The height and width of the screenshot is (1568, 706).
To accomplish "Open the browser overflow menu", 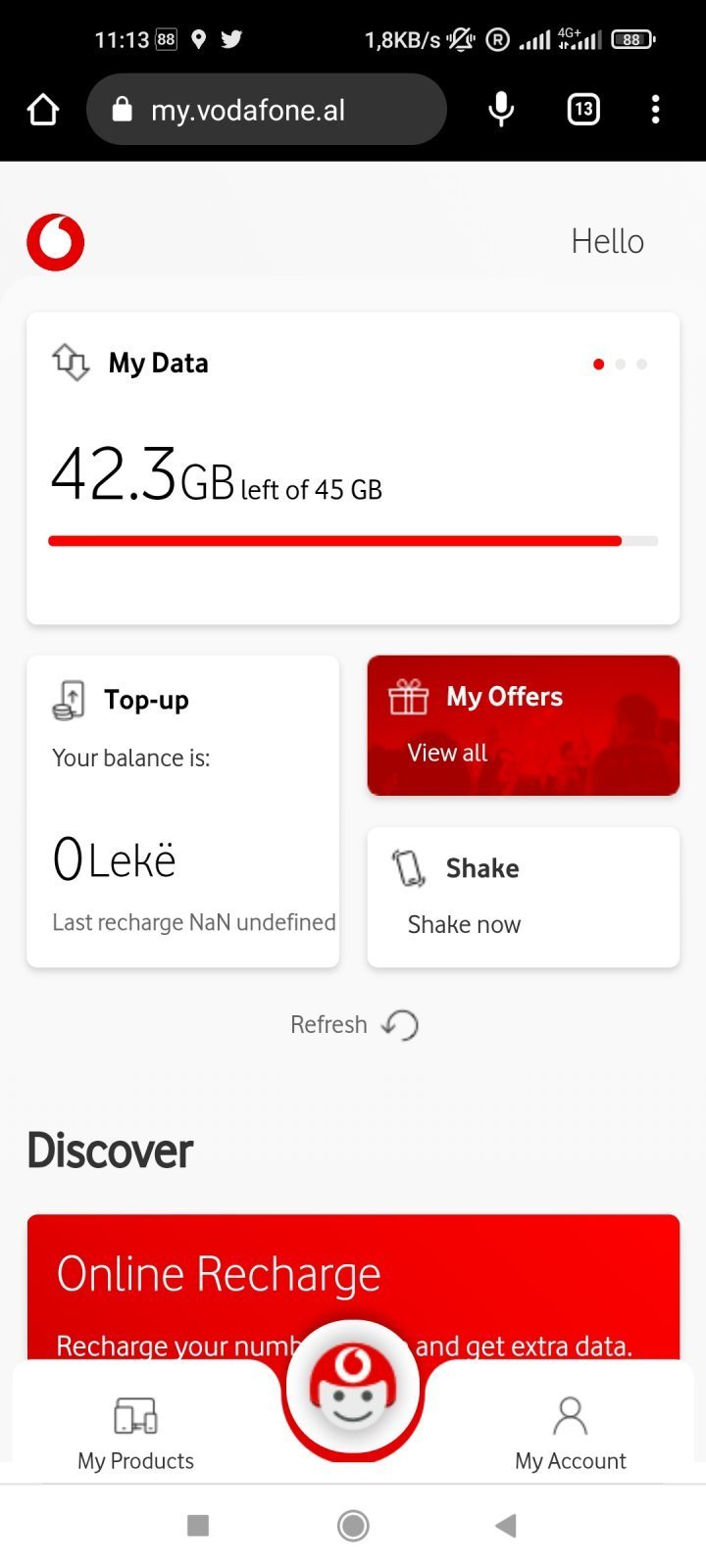I will 655,110.
